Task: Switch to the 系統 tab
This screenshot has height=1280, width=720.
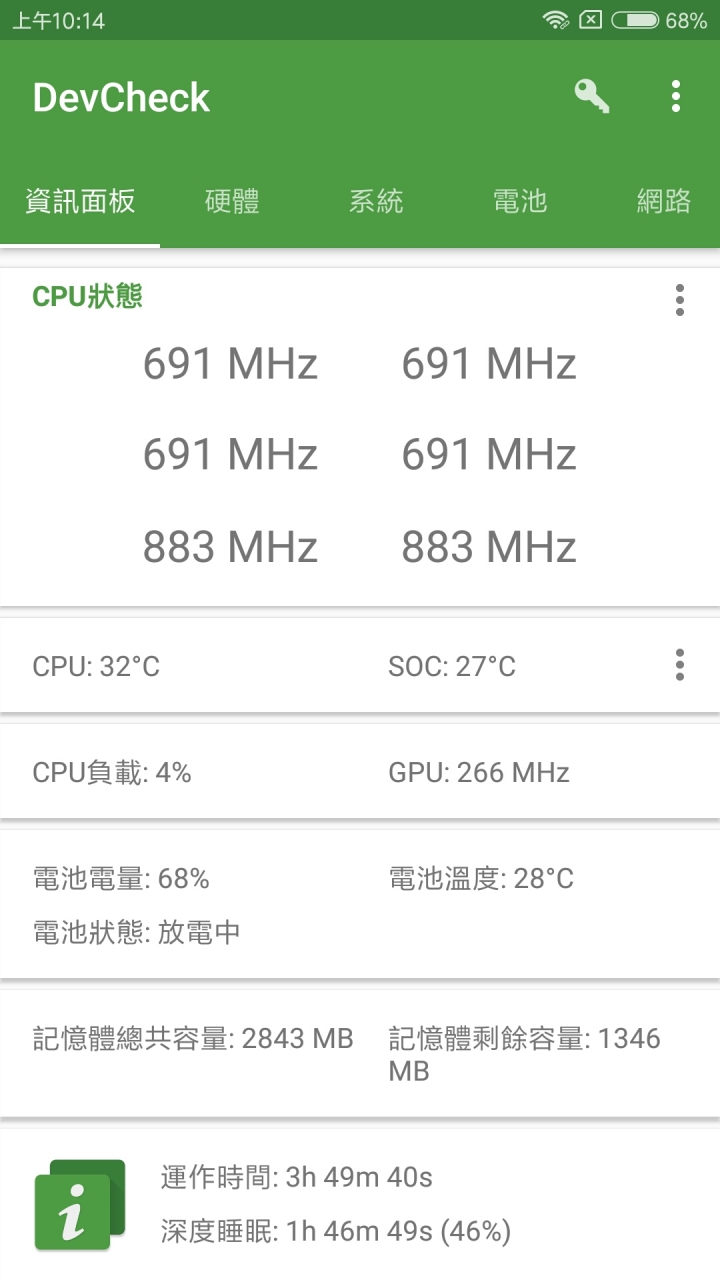Action: [376, 201]
